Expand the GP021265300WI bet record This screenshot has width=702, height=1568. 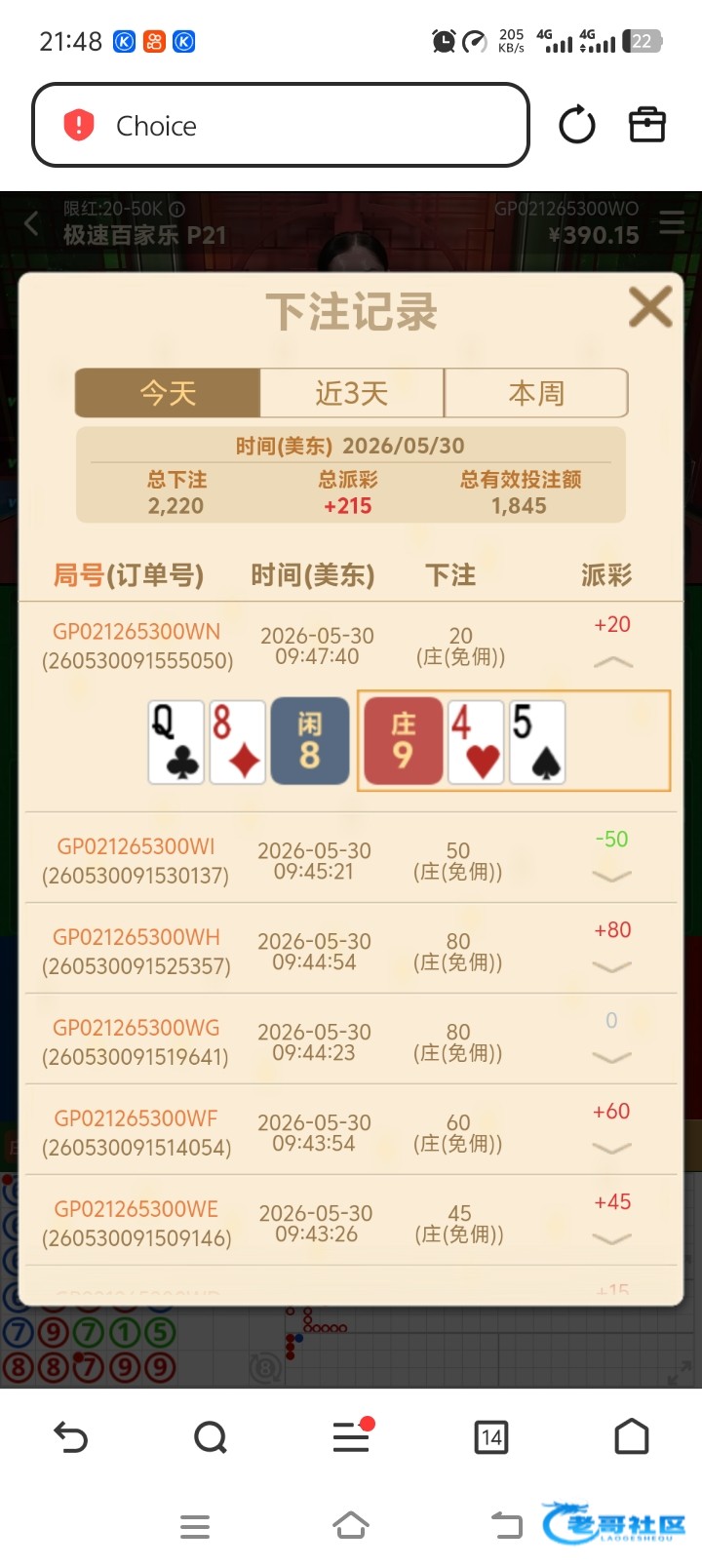[612, 876]
